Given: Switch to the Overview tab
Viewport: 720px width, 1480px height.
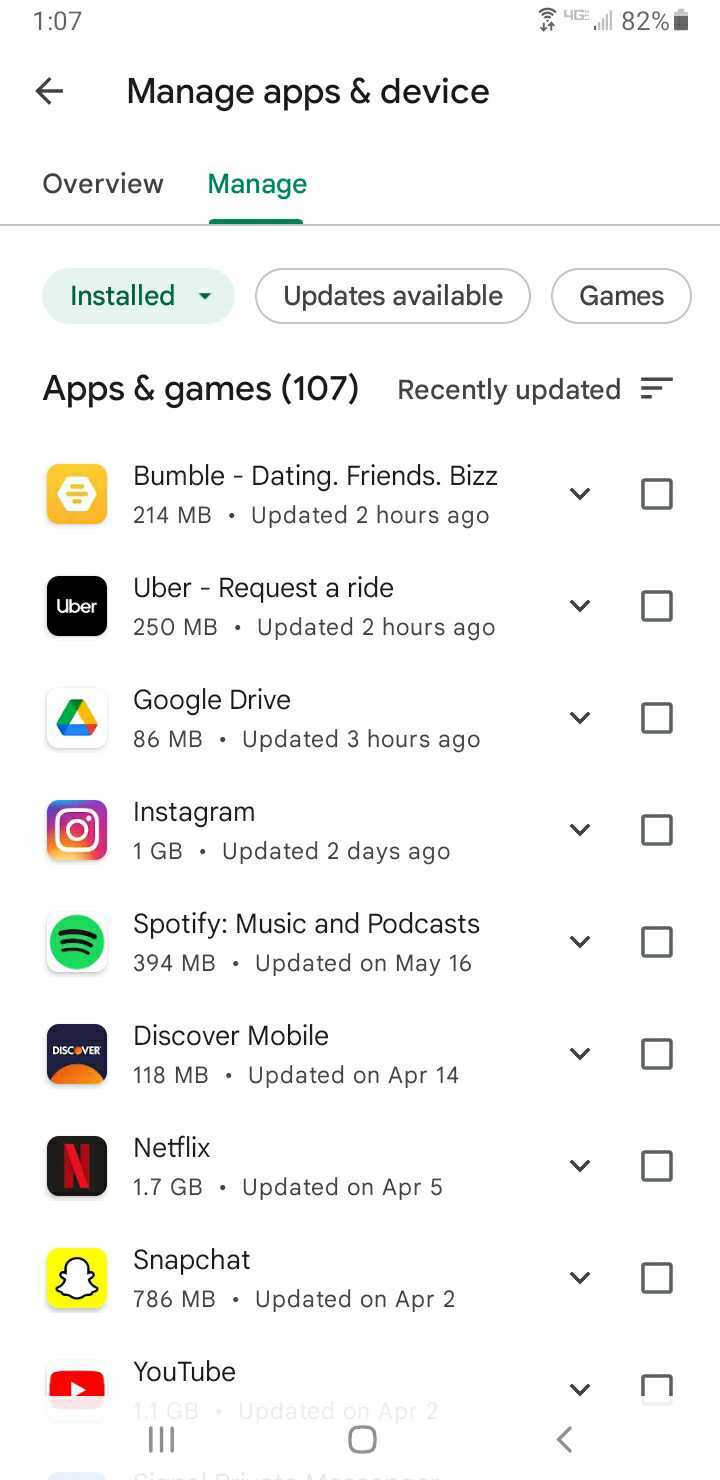Looking at the screenshot, I should pyautogui.click(x=103, y=184).
